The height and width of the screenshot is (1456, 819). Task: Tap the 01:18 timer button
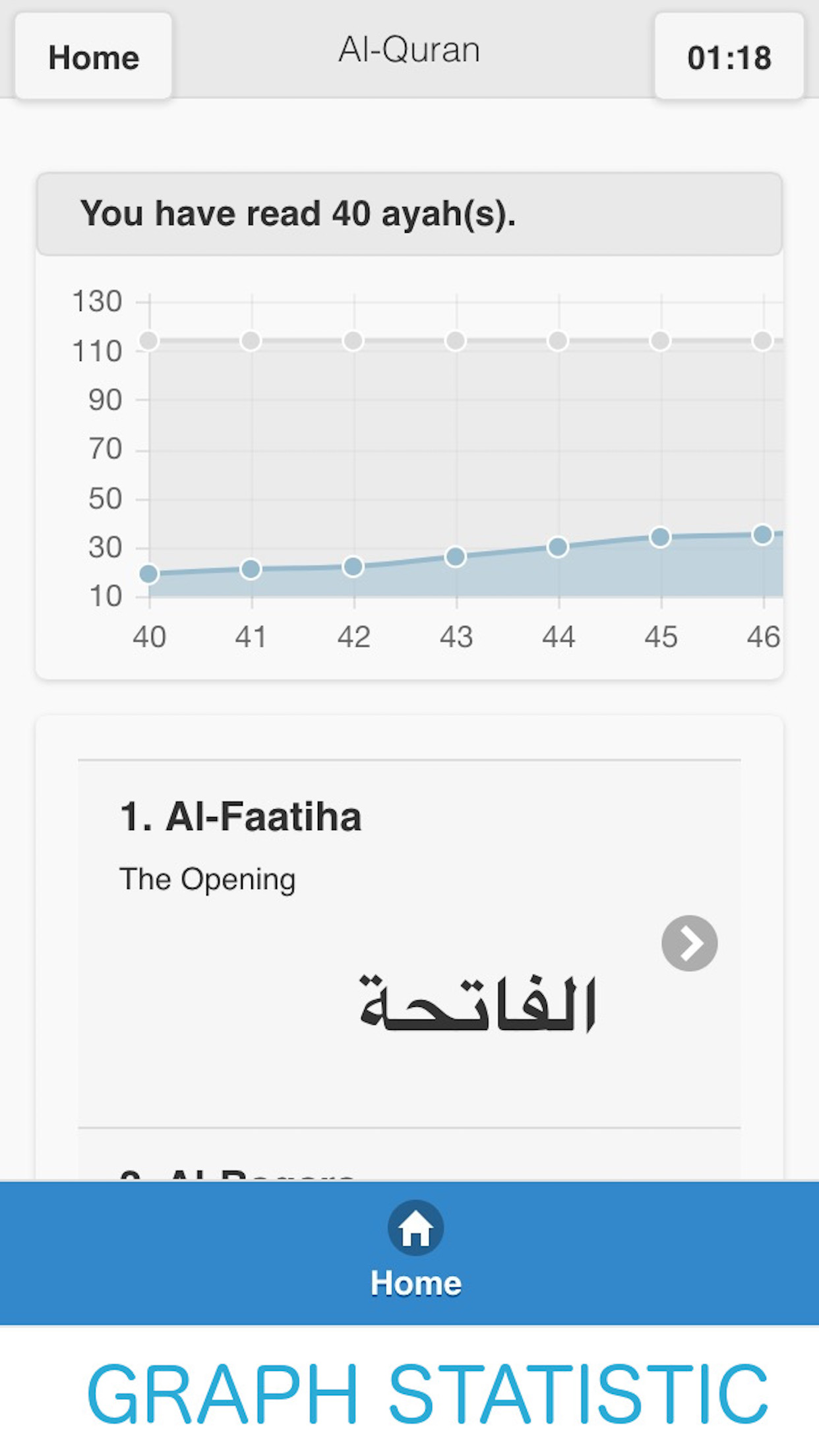729,57
